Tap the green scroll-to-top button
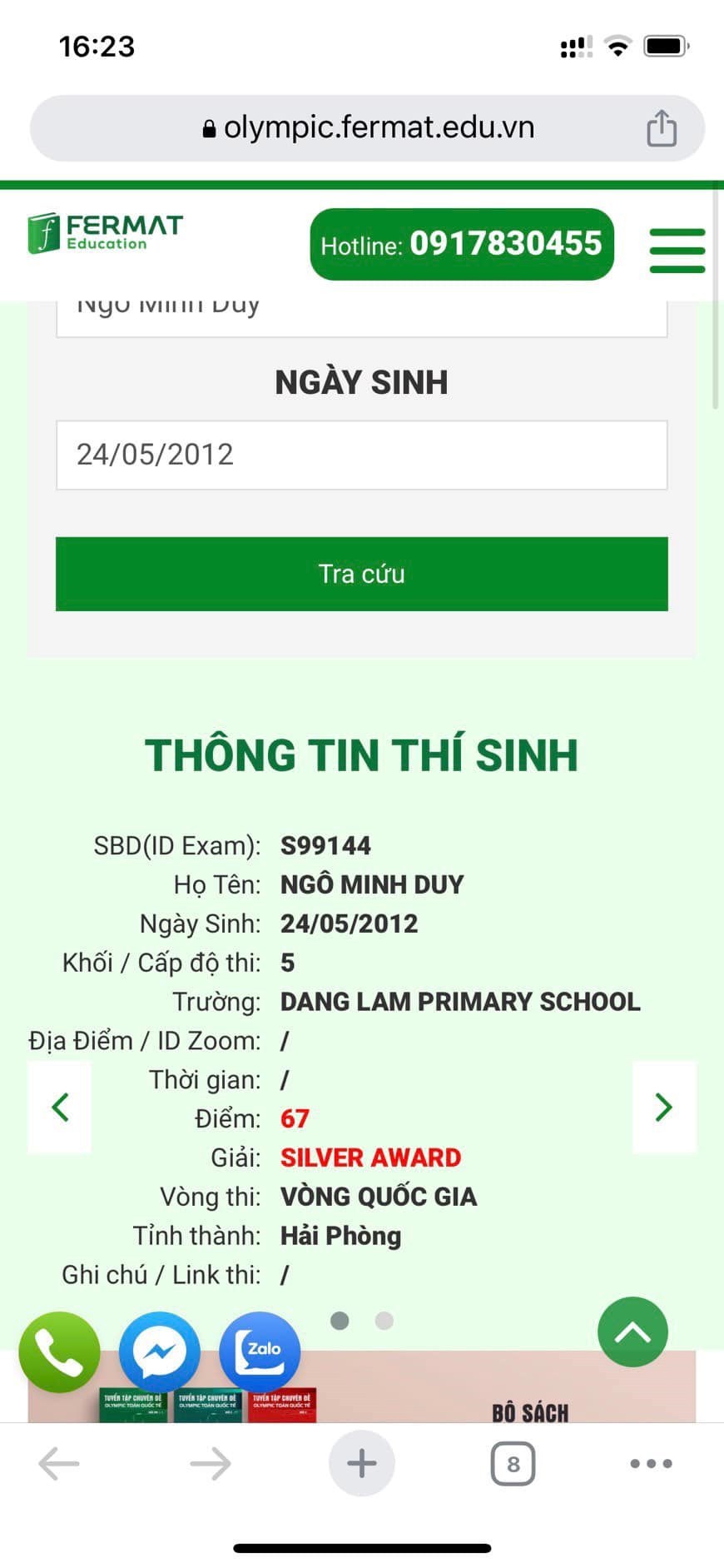724x1568 pixels. click(632, 1332)
